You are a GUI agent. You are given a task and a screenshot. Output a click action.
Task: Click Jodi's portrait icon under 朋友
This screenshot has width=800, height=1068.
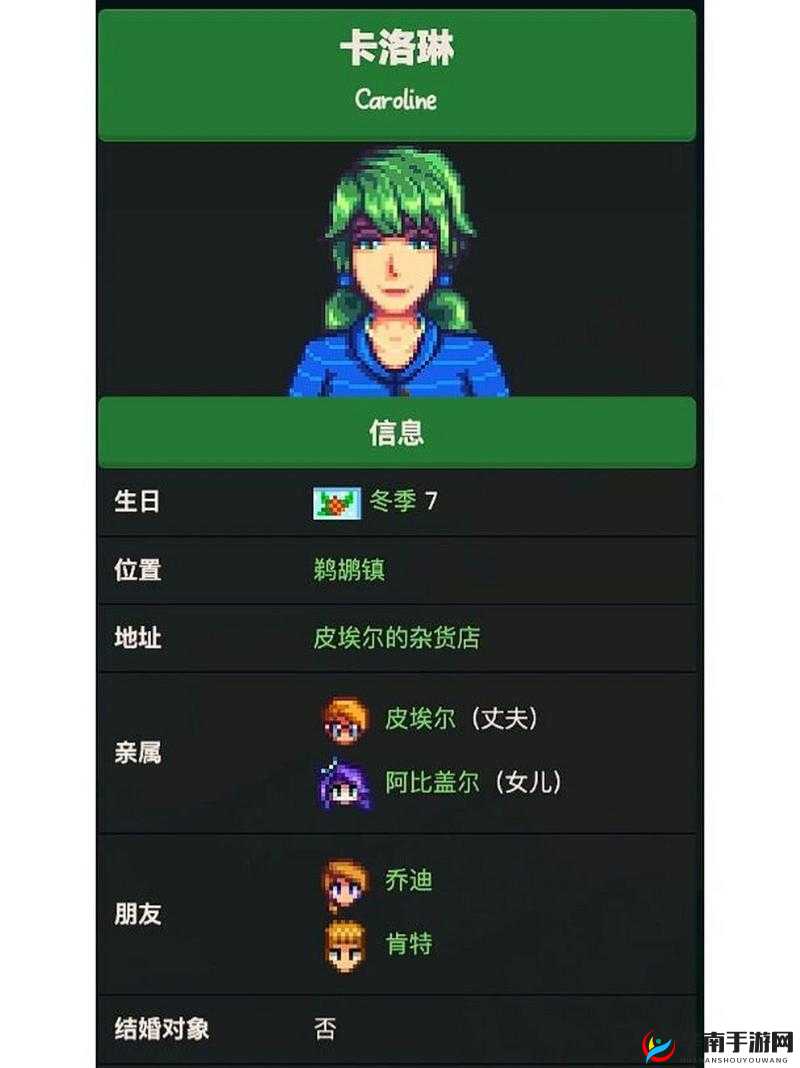click(347, 880)
